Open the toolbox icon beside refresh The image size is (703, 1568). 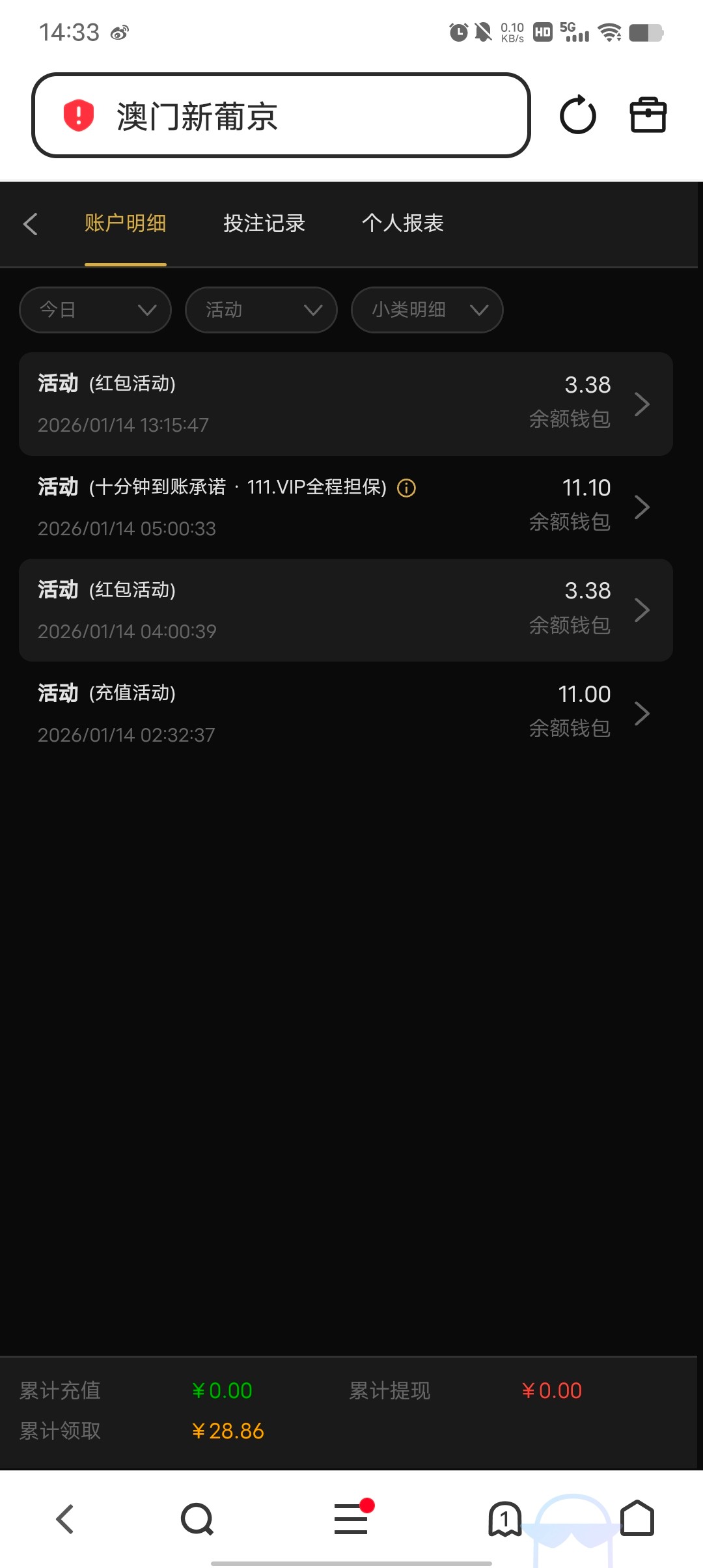(648, 115)
